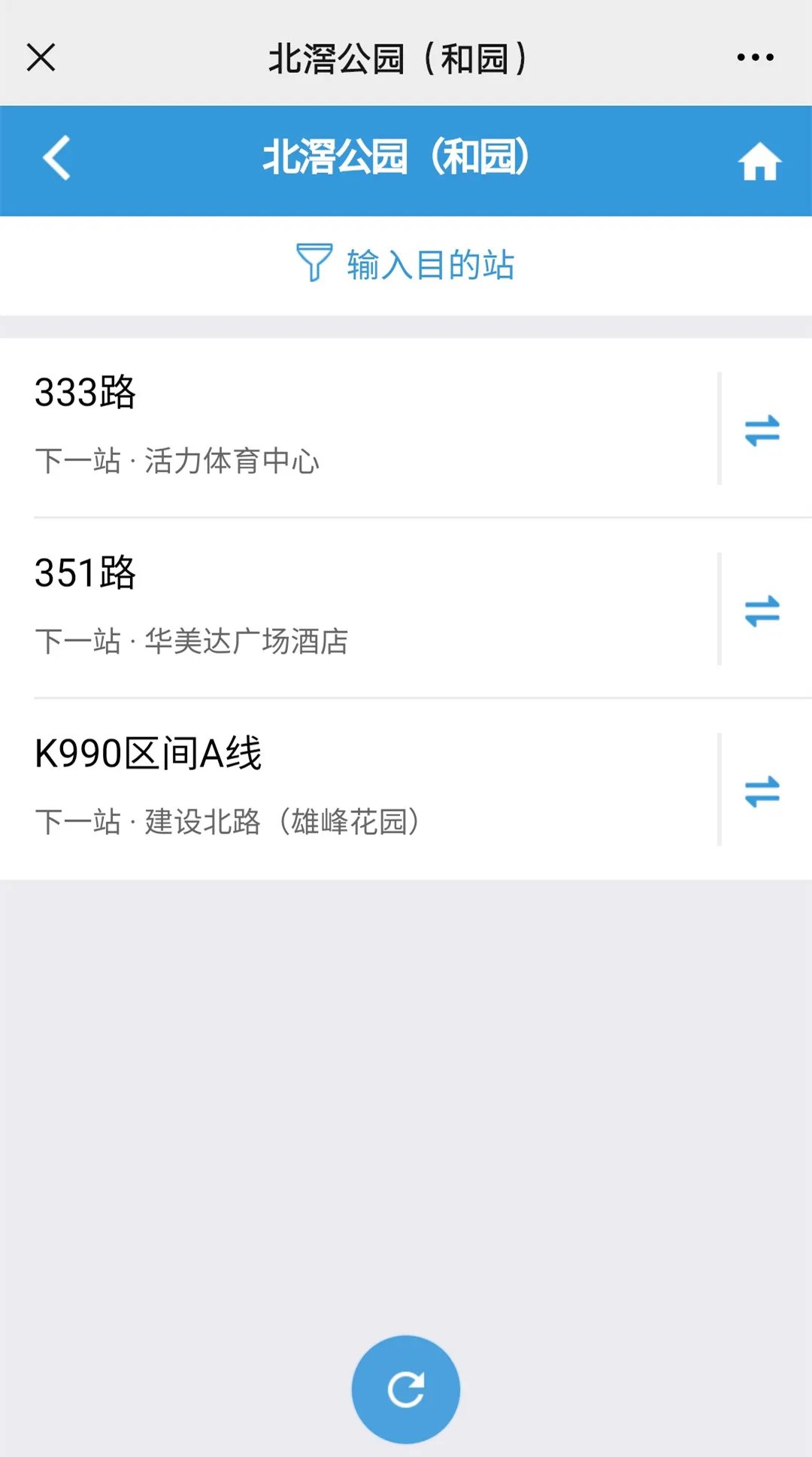Switch direction for 351路
The width and height of the screenshot is (812, 1457).
point(762,611)
